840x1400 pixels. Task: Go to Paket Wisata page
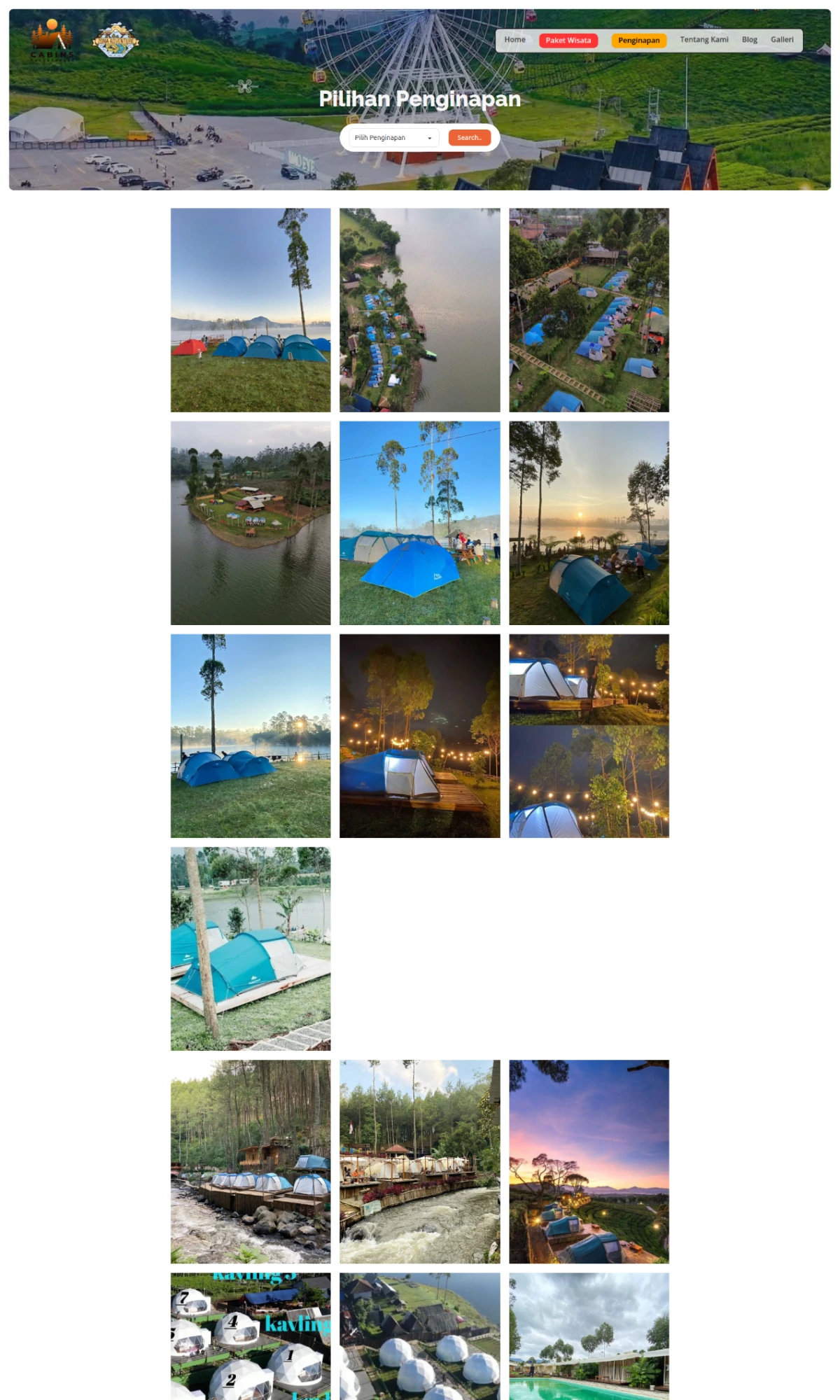568,41
